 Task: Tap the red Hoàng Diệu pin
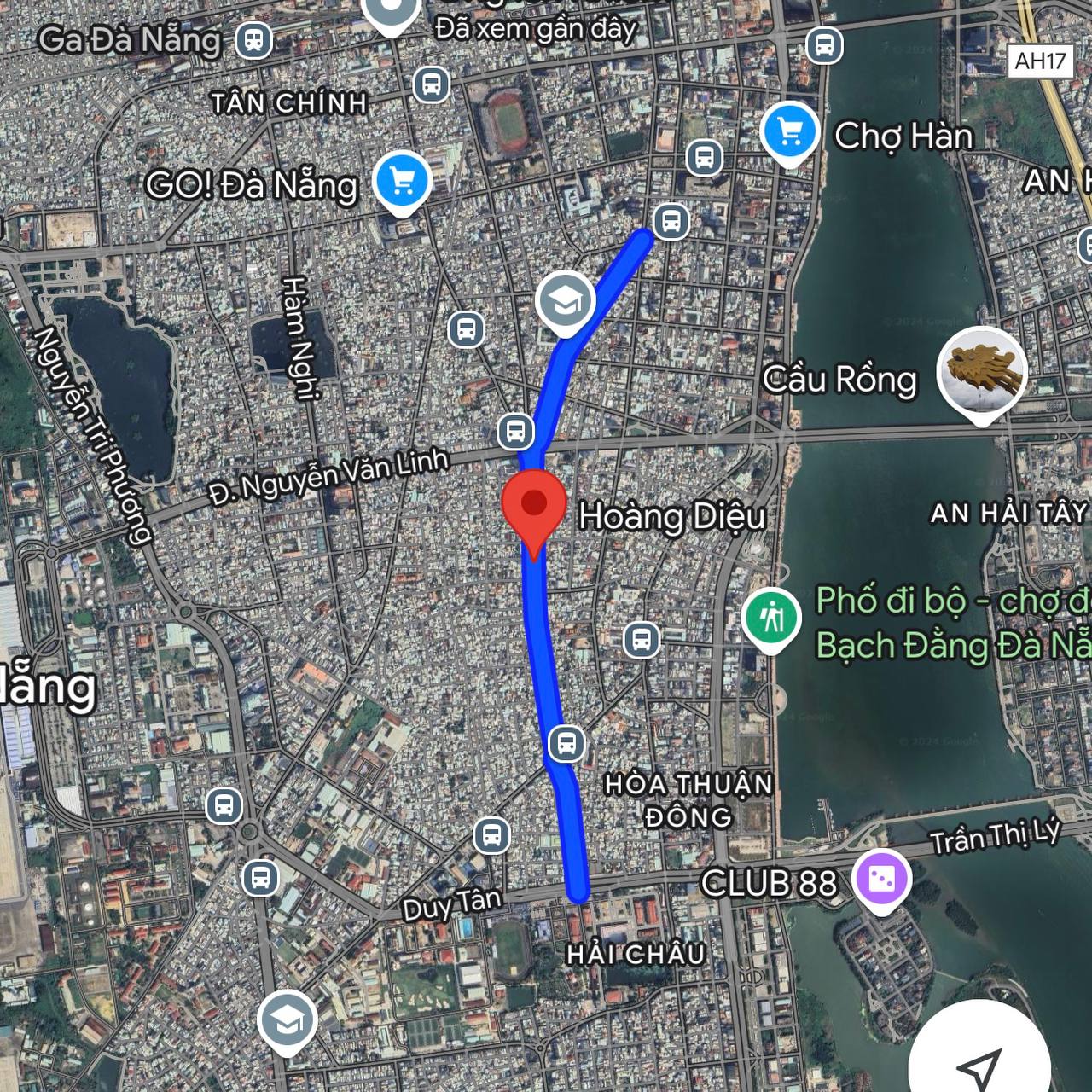point(534,506)
